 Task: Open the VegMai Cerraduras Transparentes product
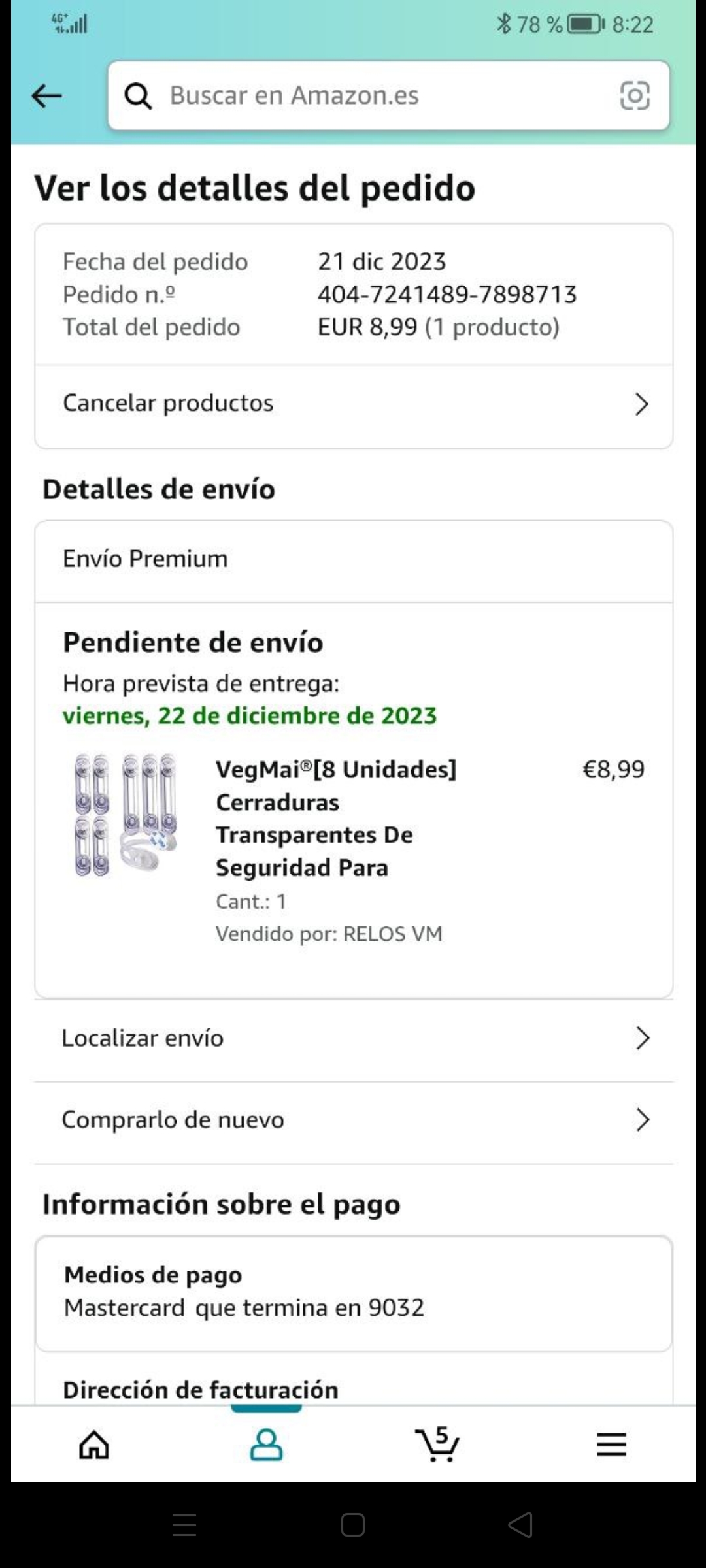click(336, 818)
